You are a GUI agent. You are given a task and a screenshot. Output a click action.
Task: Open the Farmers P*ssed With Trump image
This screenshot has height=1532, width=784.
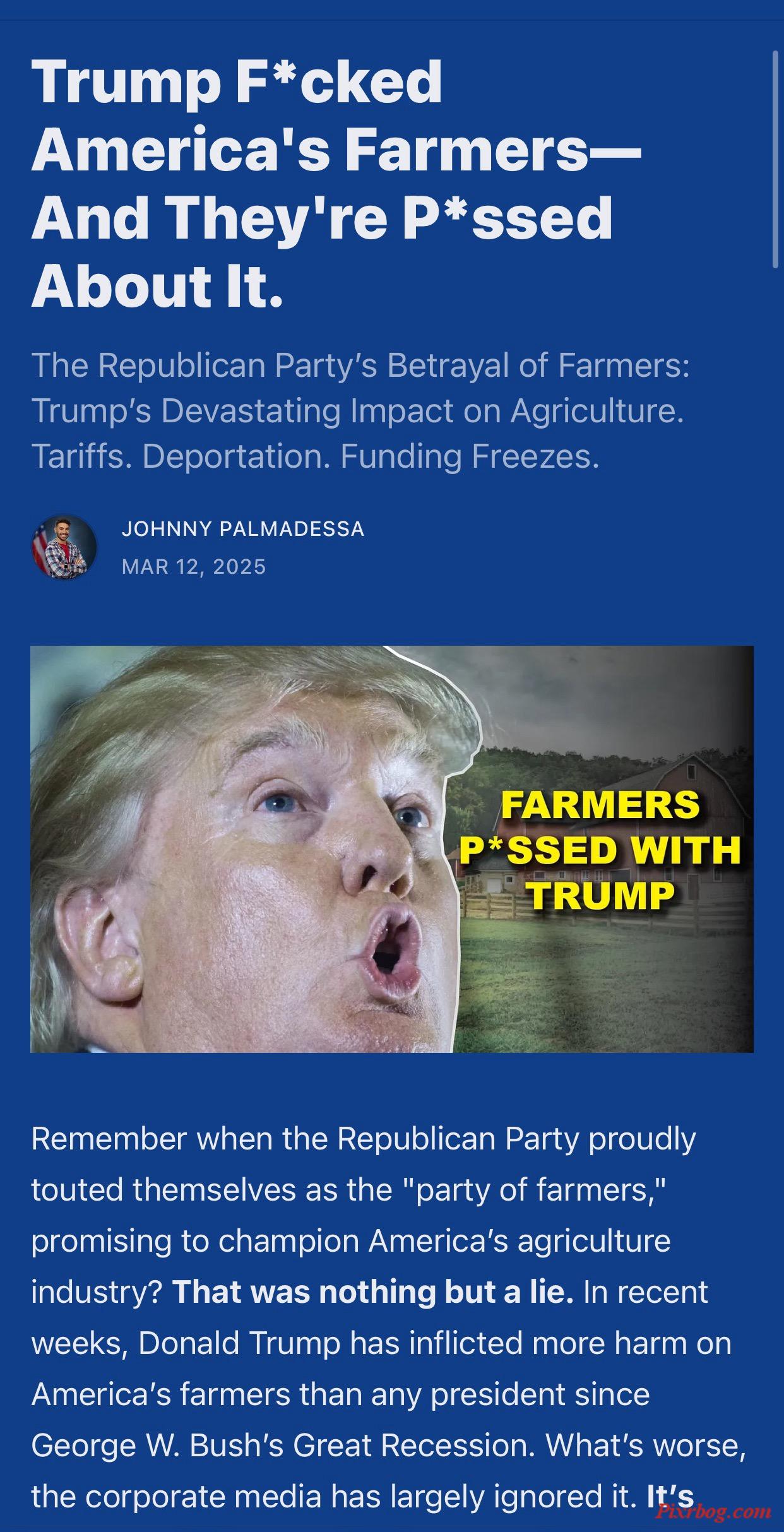[392, 849]
